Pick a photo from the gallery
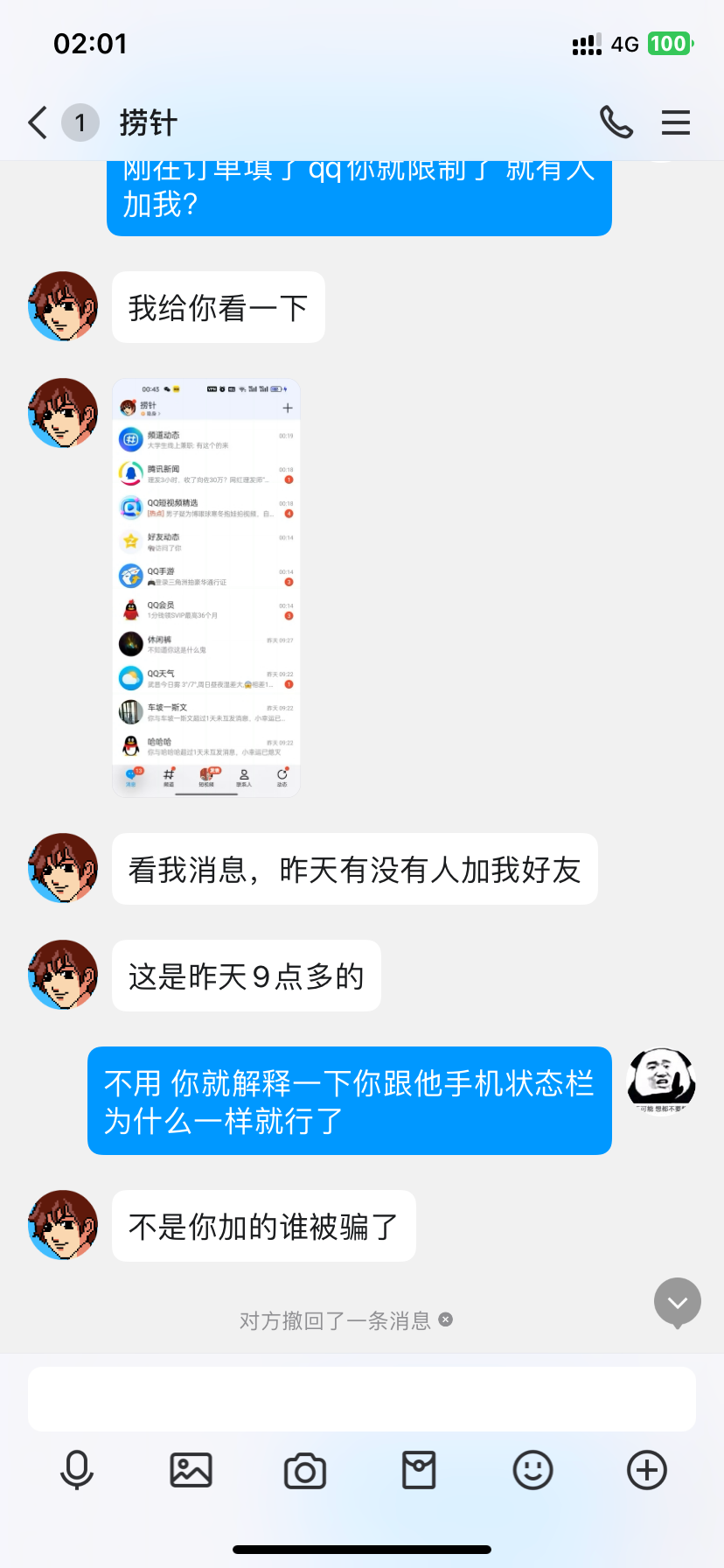Screen dimensions: 724x1568 coord(191,1470)
